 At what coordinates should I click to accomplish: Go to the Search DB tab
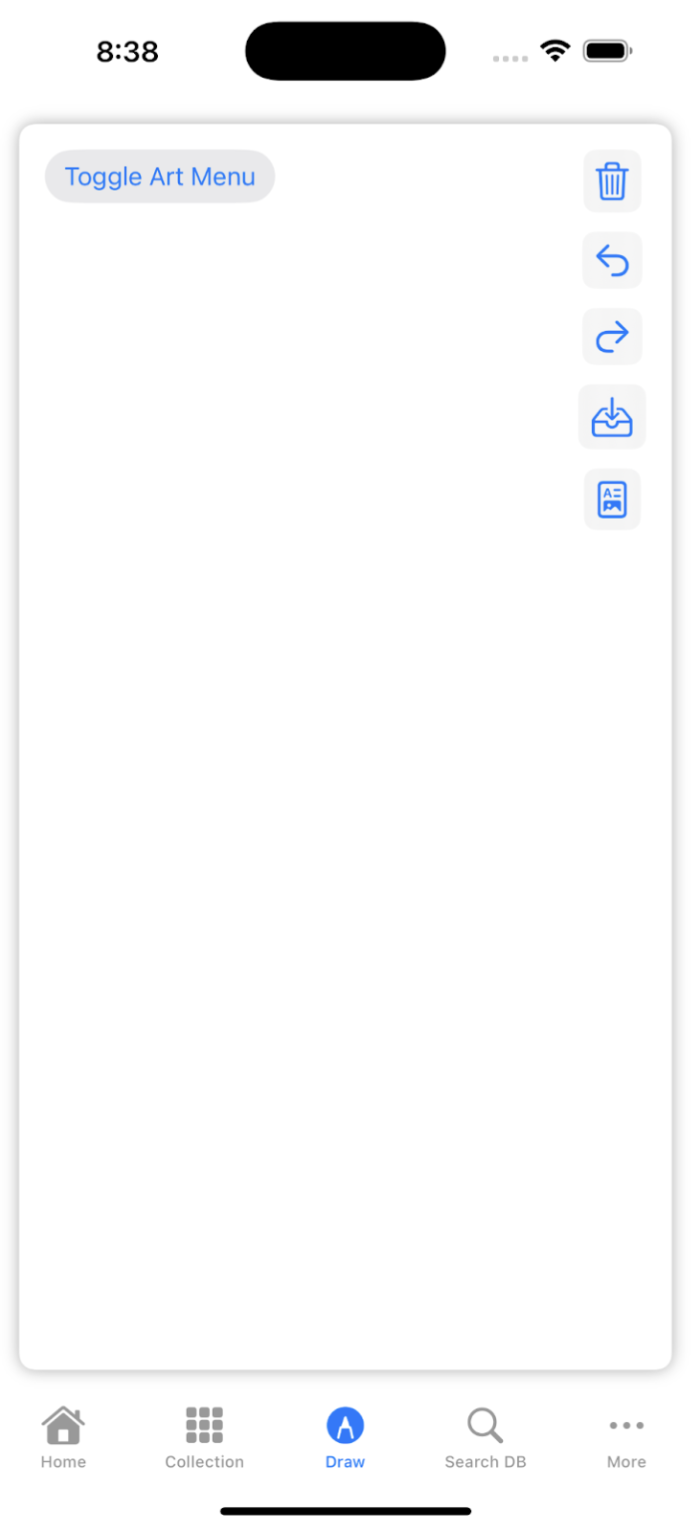(485, 1437)
